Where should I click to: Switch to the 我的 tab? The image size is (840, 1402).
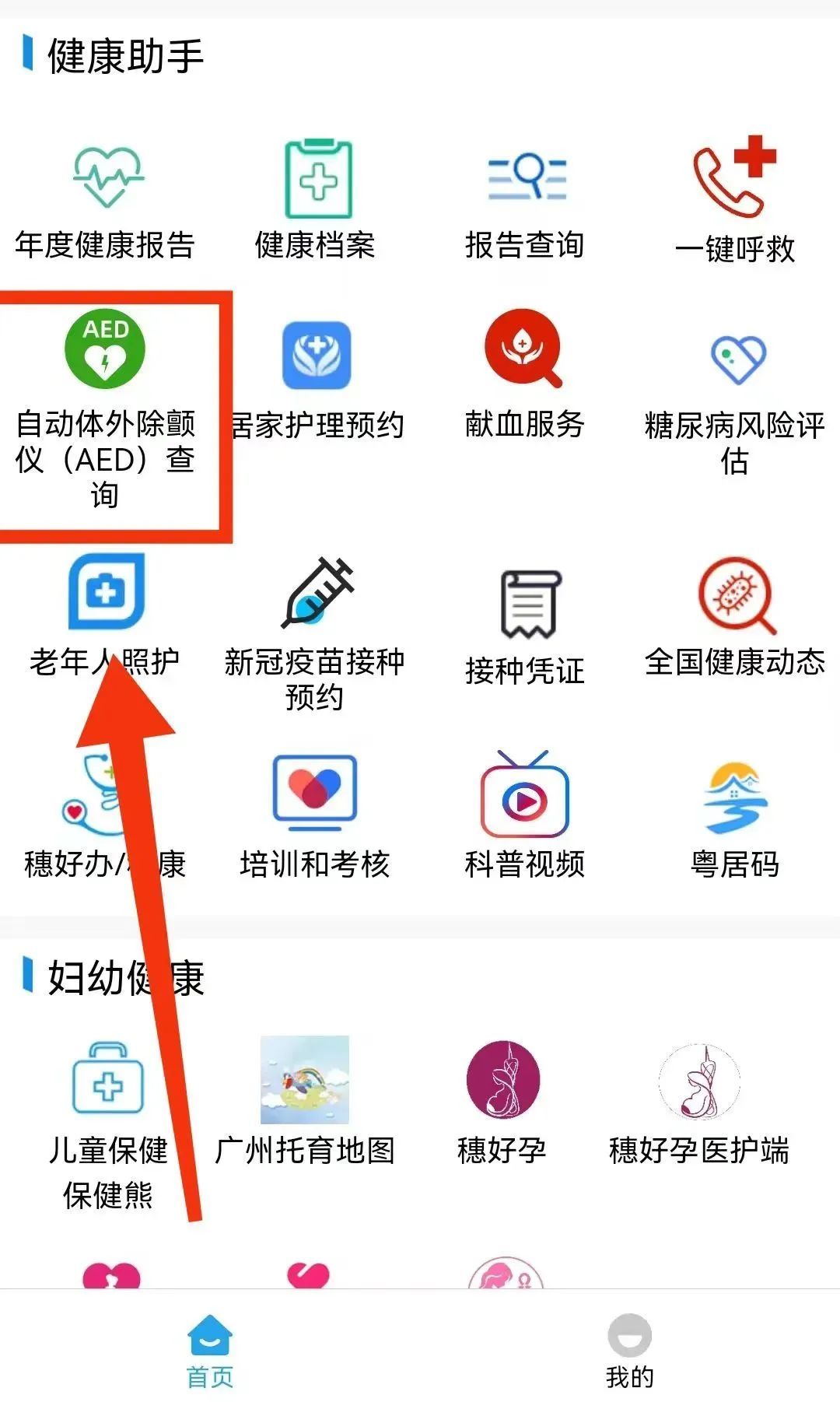tap(629, 1349)
